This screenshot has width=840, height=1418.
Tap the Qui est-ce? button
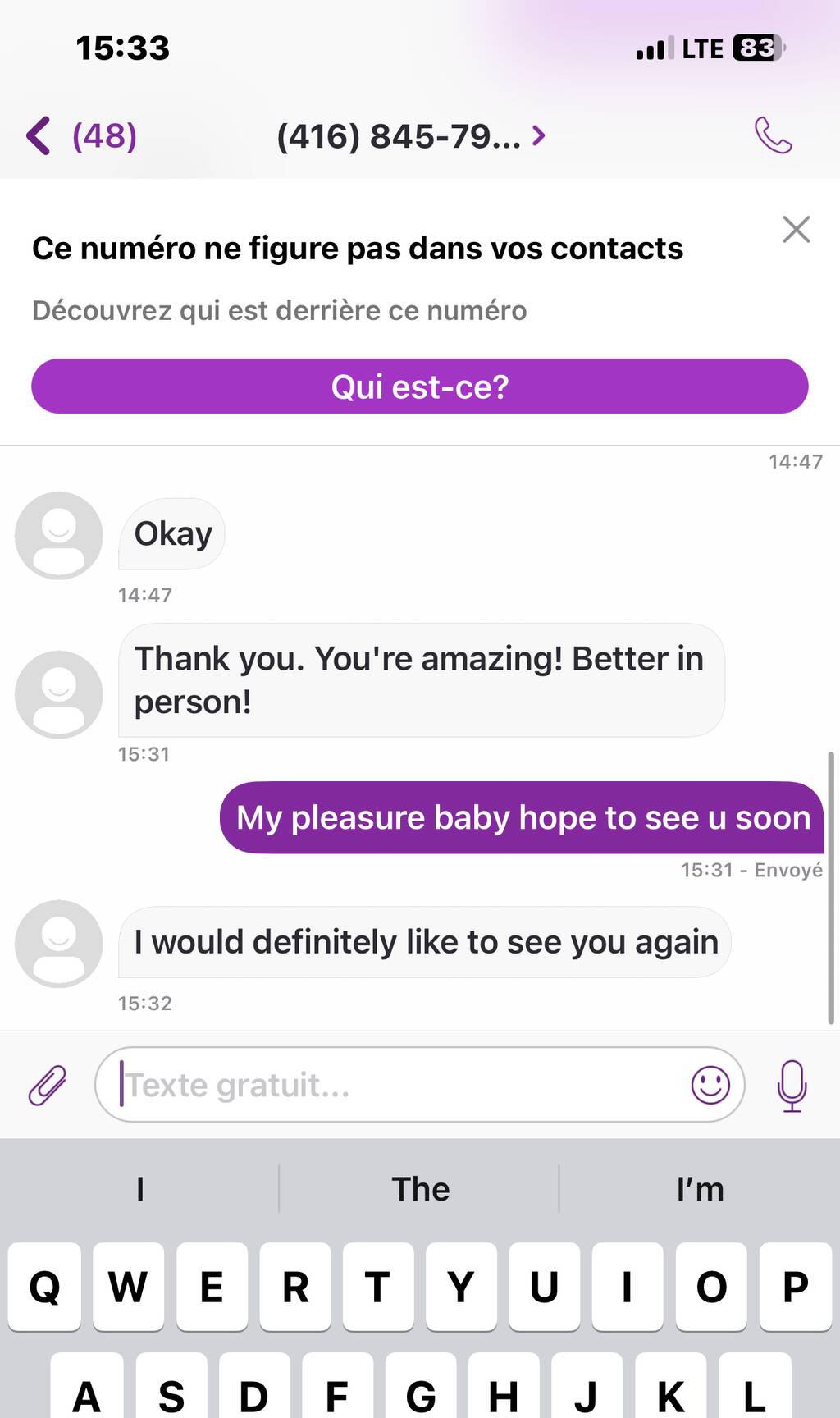click(420, 387)
